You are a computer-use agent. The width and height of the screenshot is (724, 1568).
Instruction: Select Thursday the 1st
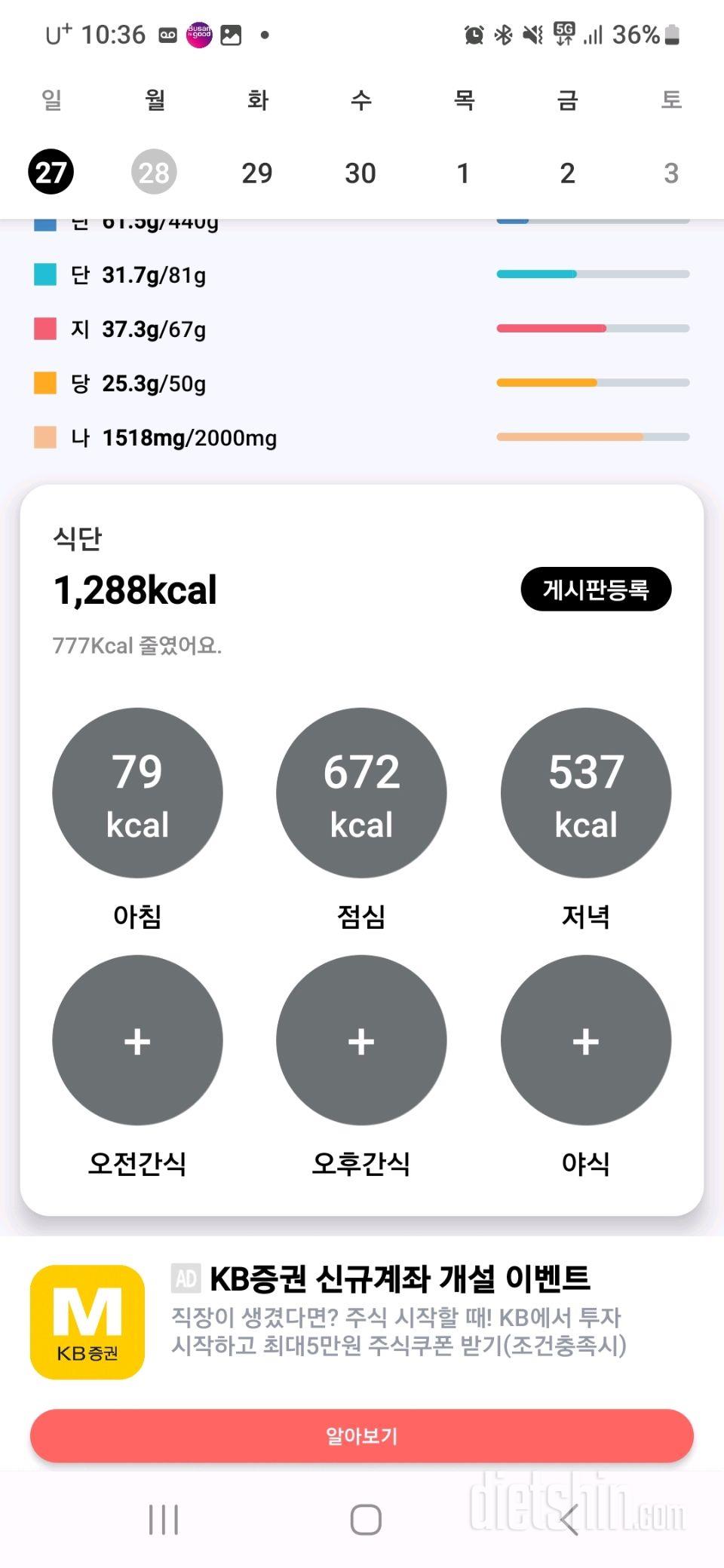click(x=464, y=173)
